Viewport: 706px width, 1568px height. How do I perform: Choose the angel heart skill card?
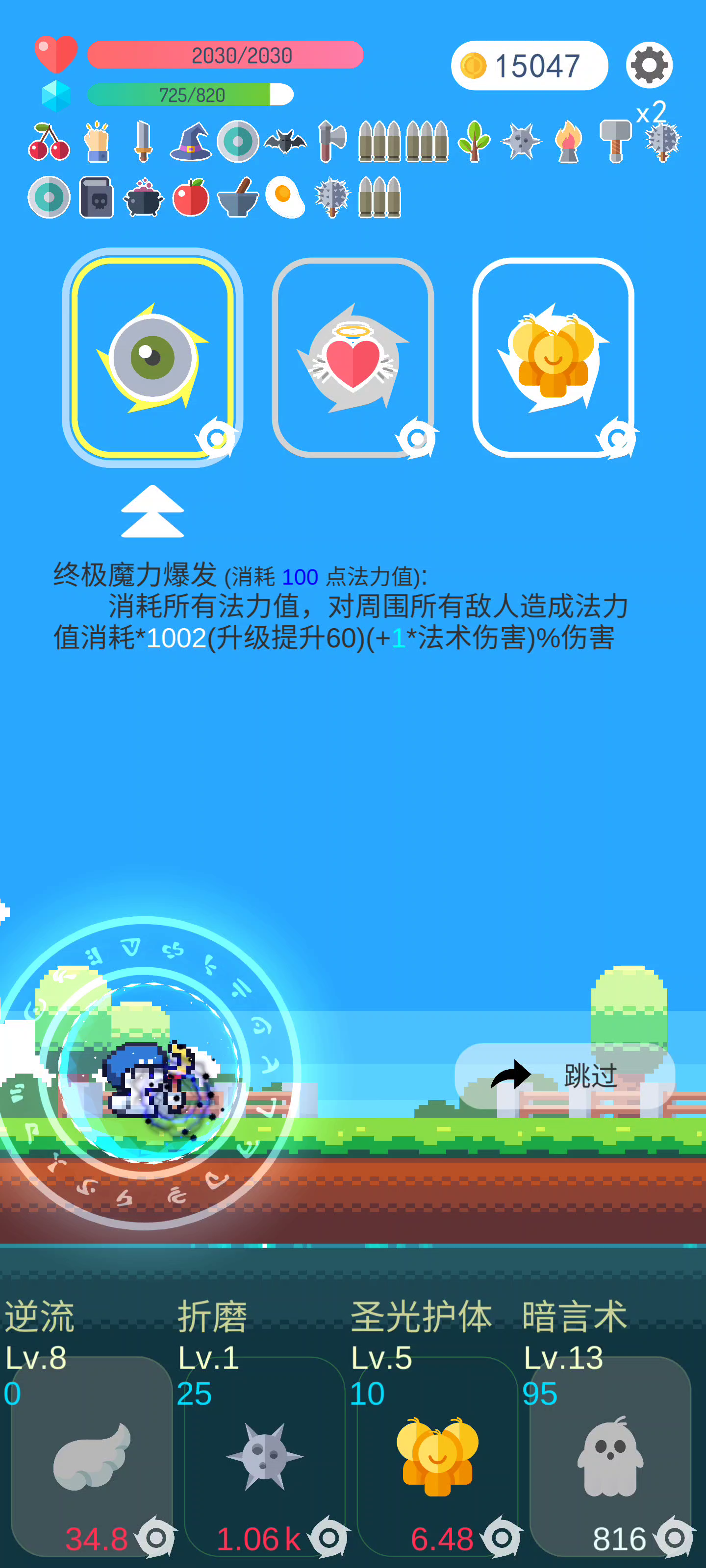click(353, 358)
